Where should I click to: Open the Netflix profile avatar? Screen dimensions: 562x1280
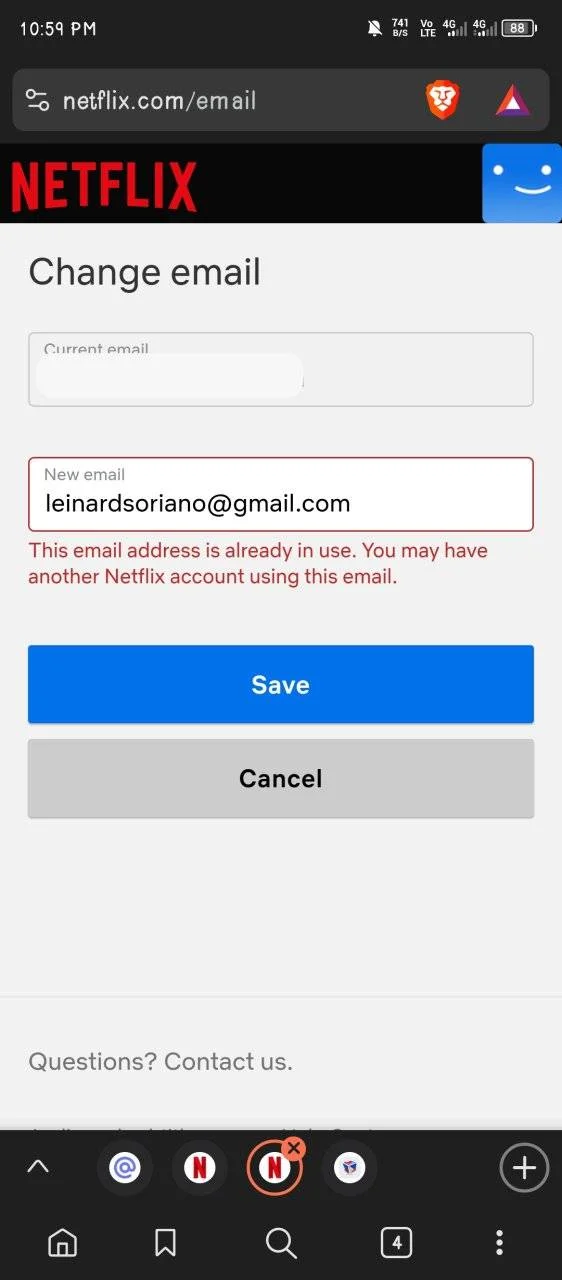pos(522,183)
